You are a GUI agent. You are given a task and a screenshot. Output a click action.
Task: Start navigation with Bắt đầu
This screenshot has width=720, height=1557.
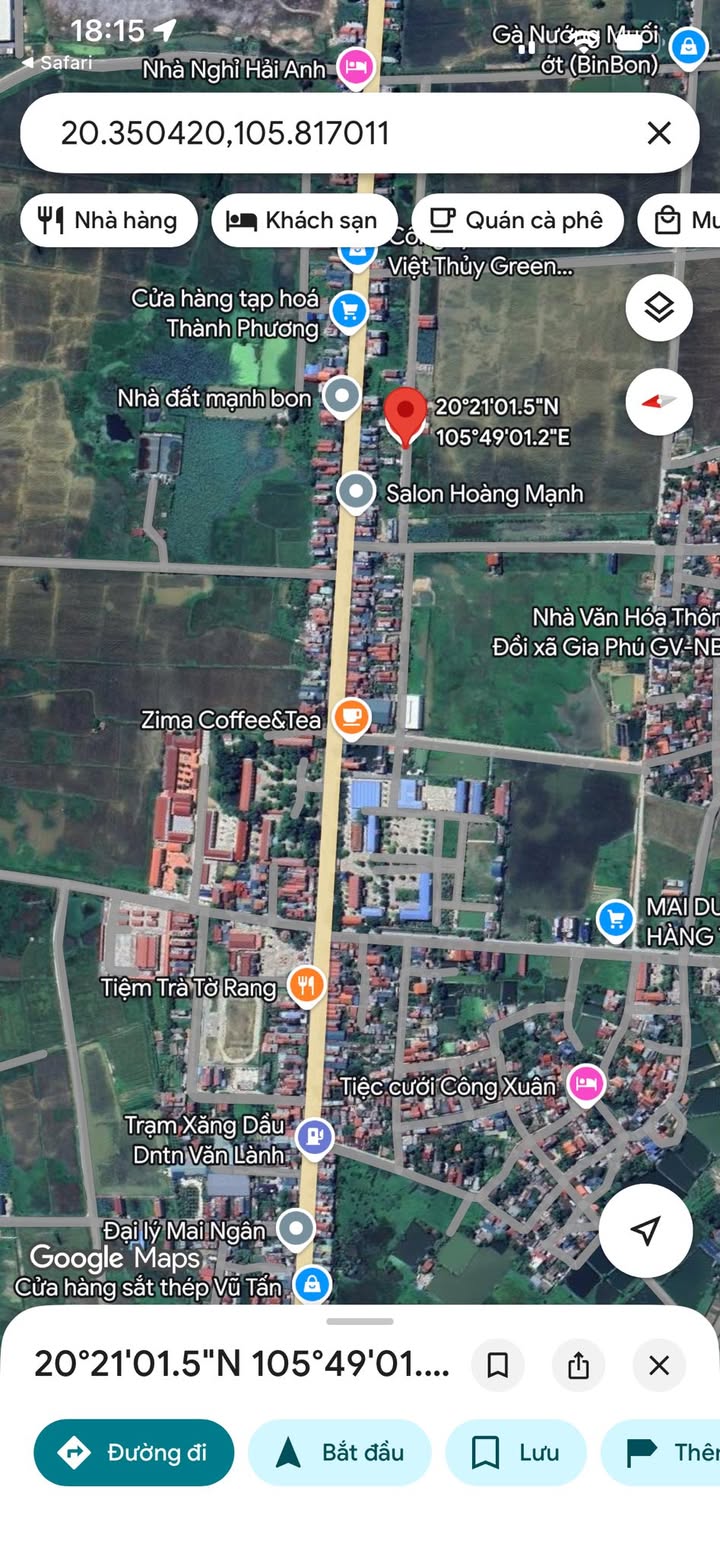pos(339,1452)
